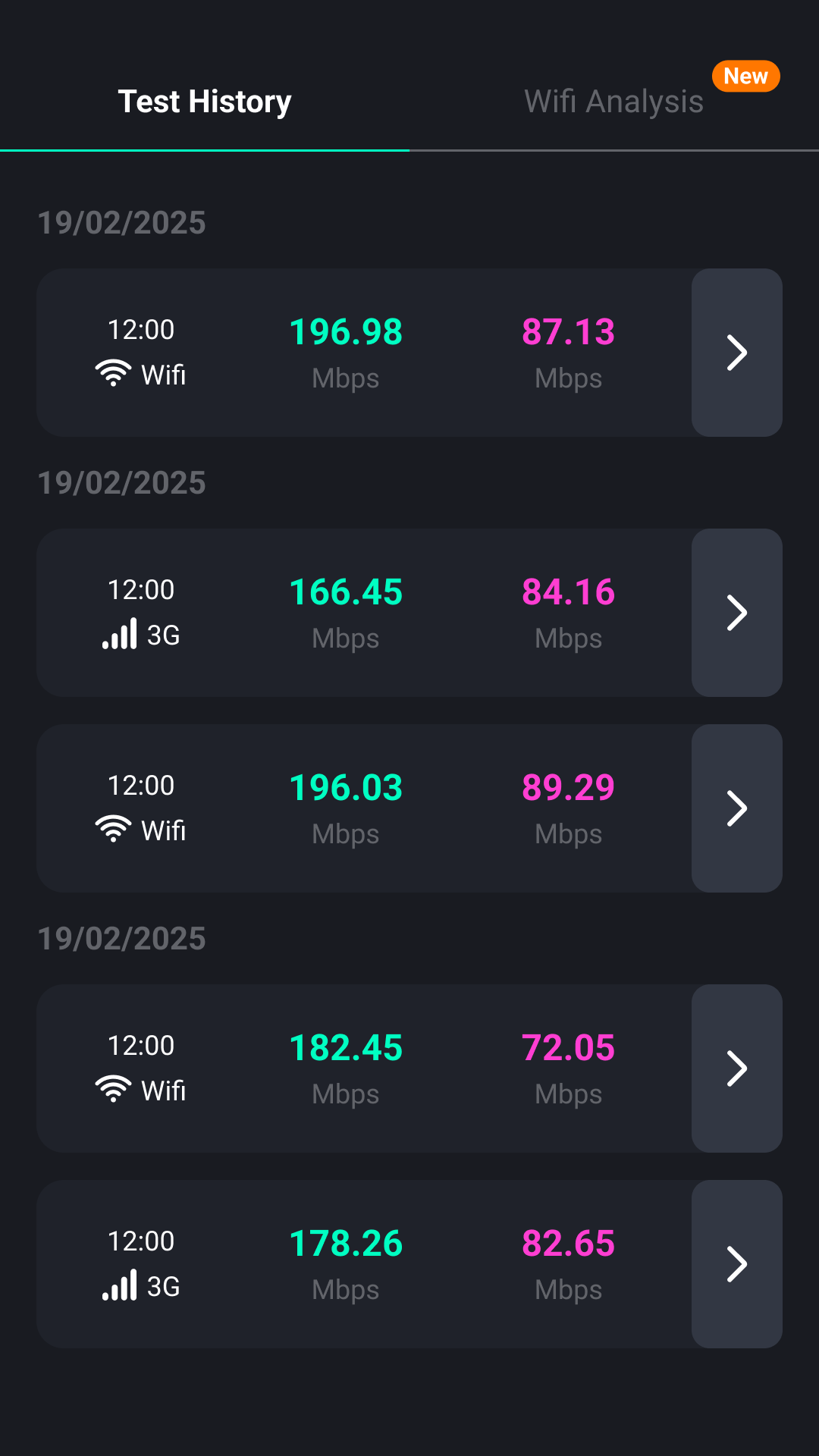Open the 196.03 Mbps Wifi test details
The image size is (819, 1456).
click(x=736, y=808)
